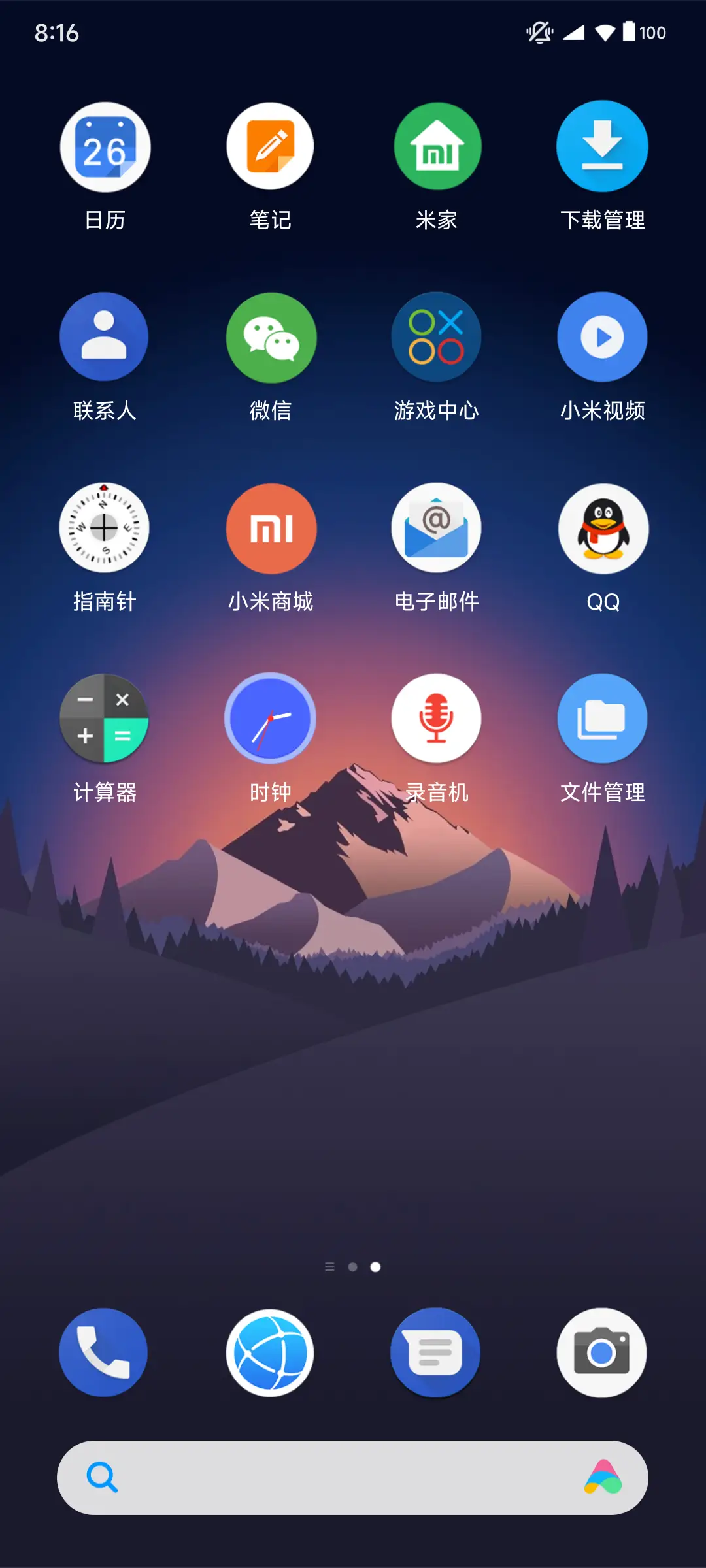Launch the 笔记 (Notes) app

click(x=271, y=146)
